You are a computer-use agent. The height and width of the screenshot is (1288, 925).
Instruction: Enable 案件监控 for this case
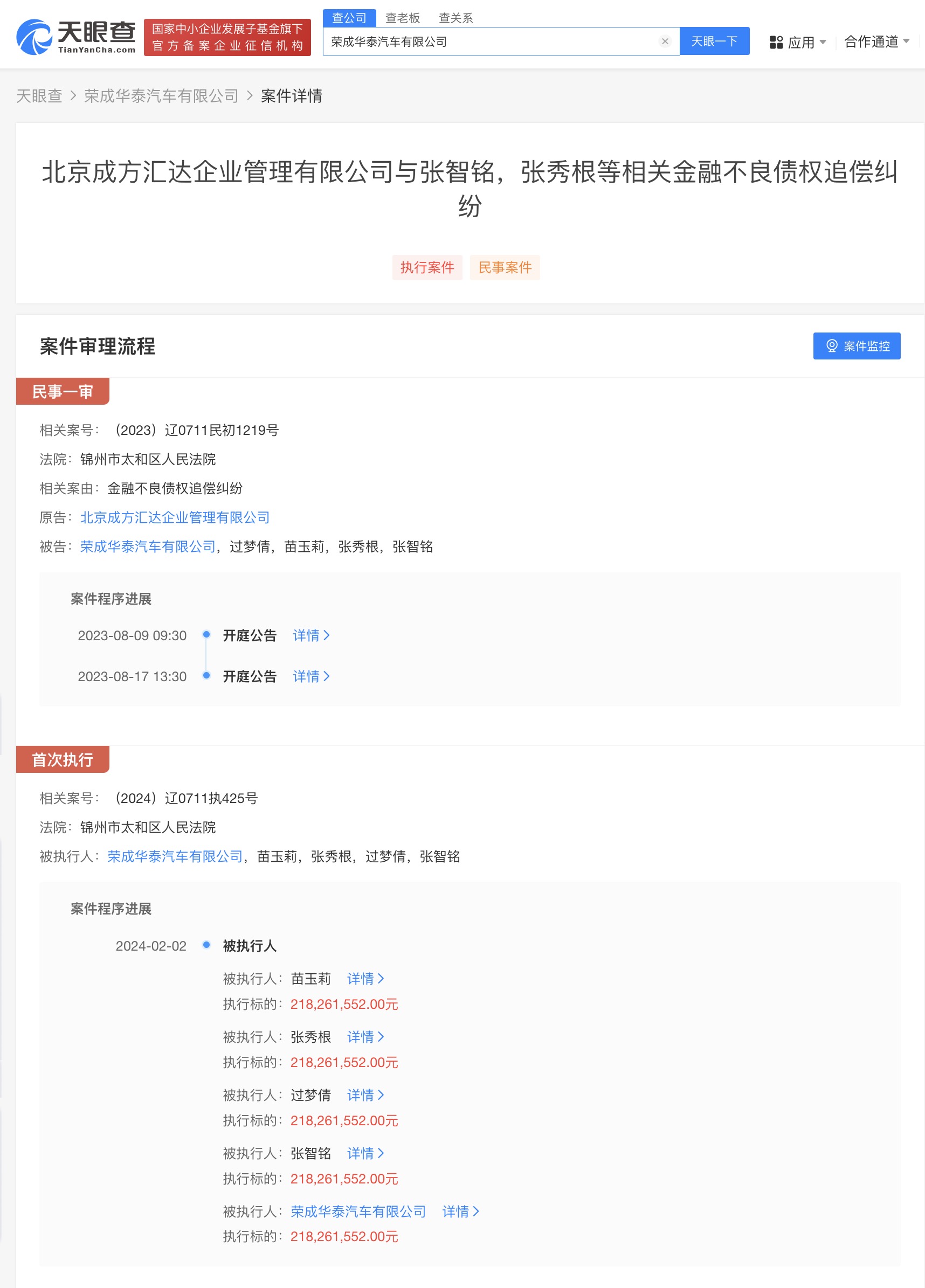click(x=856, y=346)
